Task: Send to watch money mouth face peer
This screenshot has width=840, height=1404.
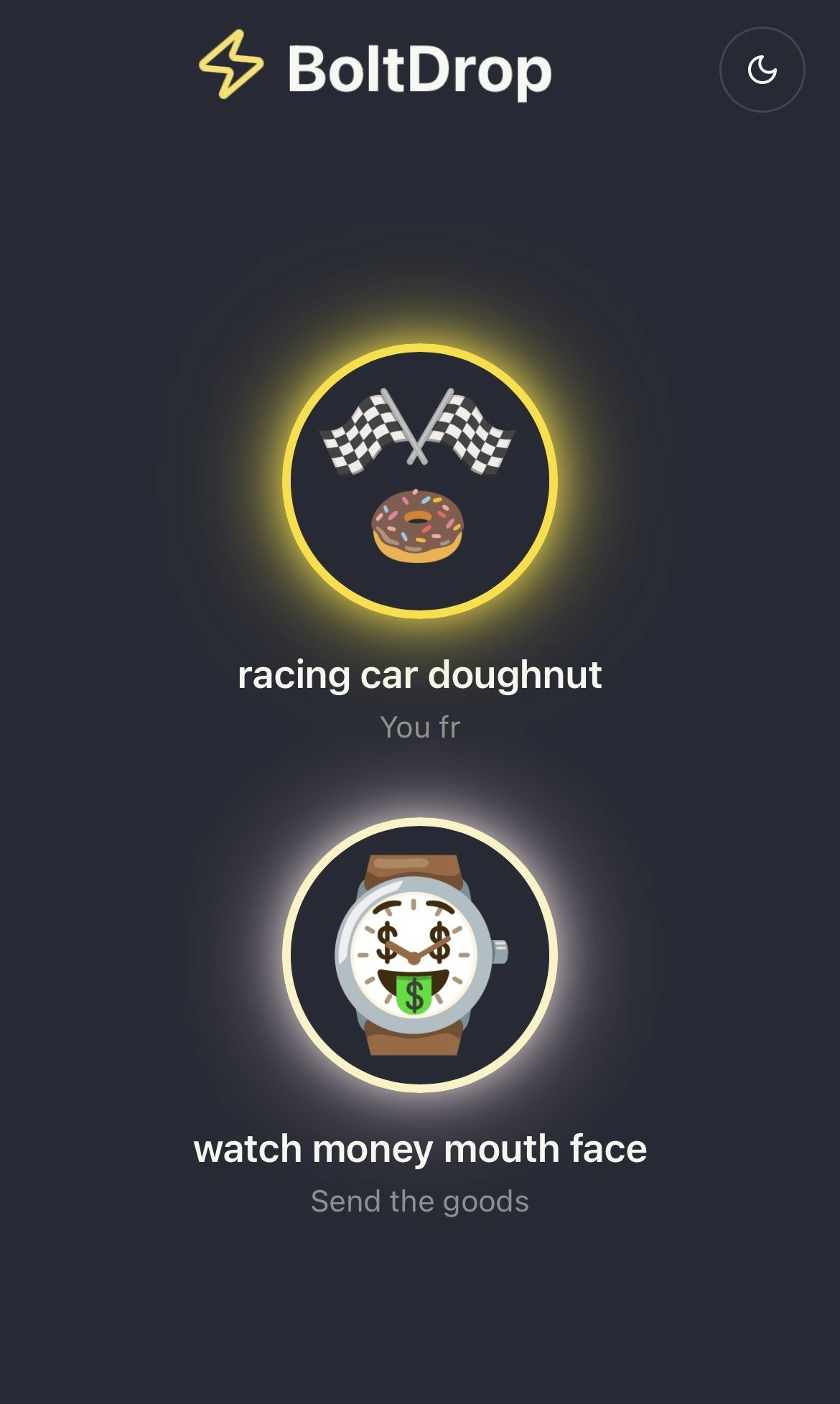Action: [x=420, y=955]
